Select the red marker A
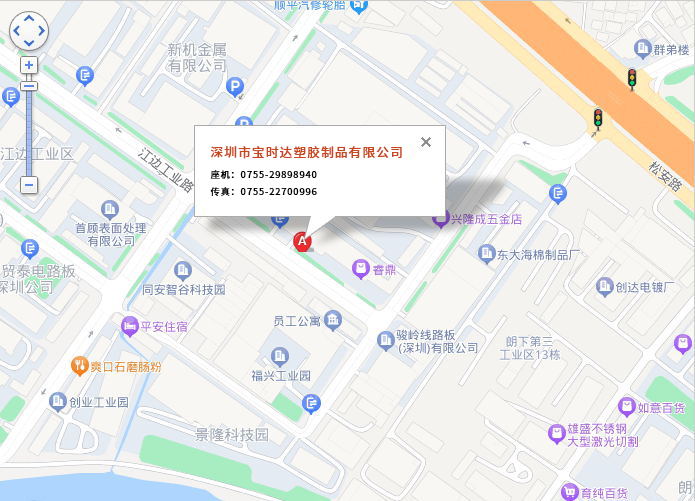The image size is (695, 501). click(x=302, y=241)
